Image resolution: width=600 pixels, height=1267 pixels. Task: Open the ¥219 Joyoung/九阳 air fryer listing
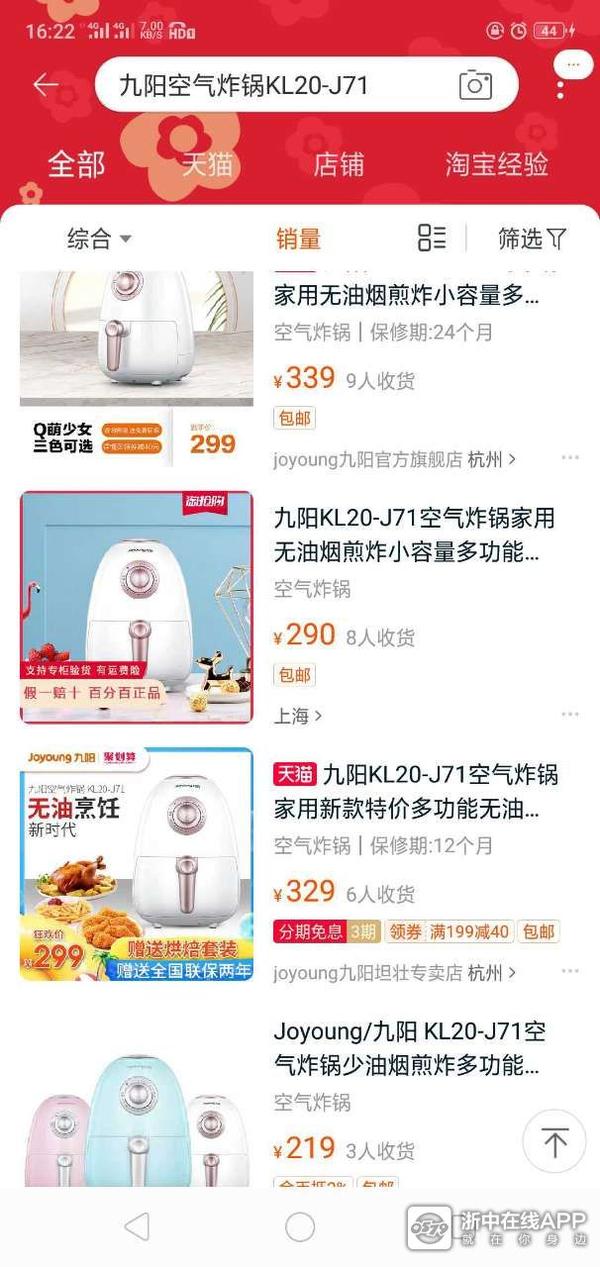pos(410,1047)
